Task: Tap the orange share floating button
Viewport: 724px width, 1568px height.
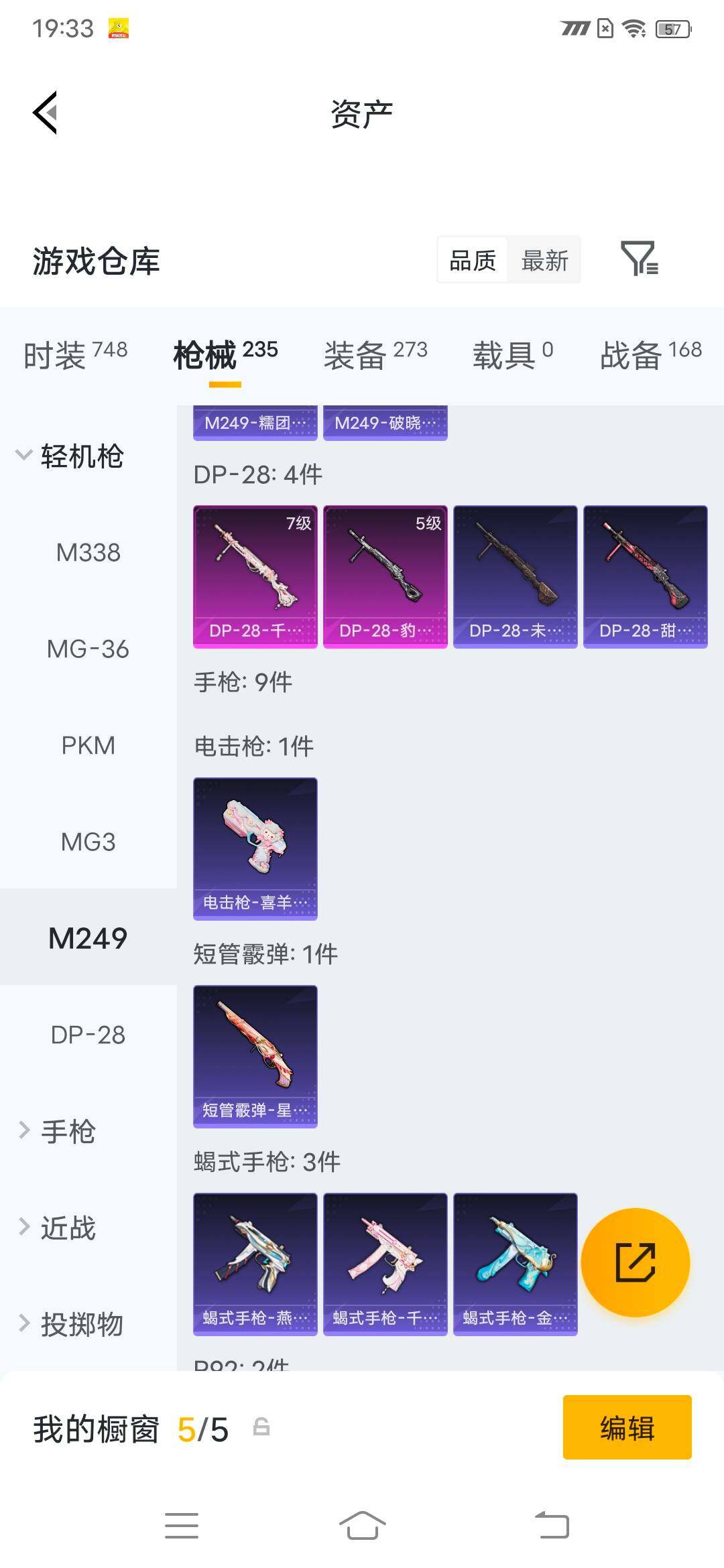Action: pyautogui.click(x=636, y=1262)
